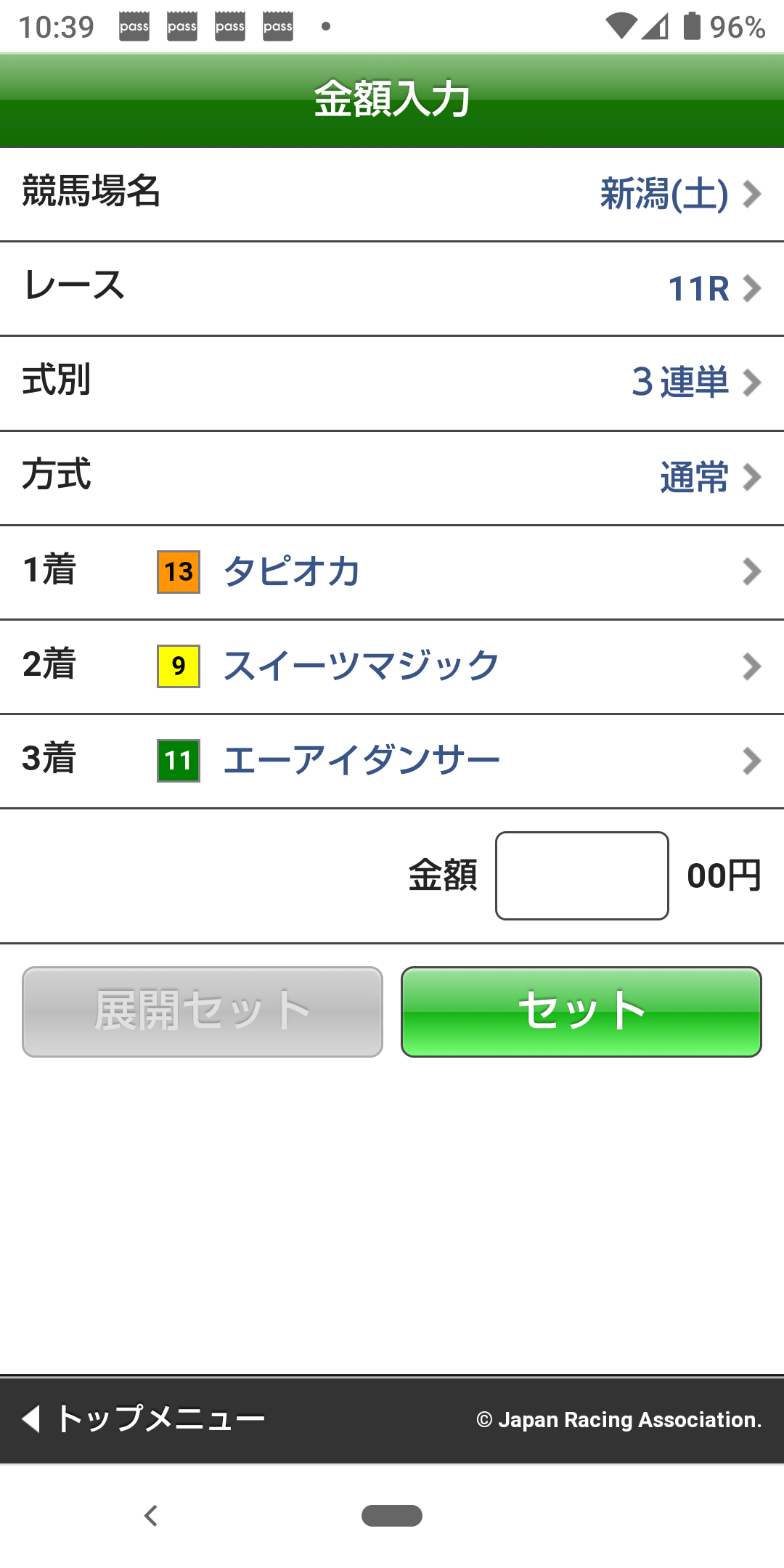Viewport: 784px width, 1568px height.
Task: Open the 3着 row for エーアイダンサー
Action: click(392, 760)
